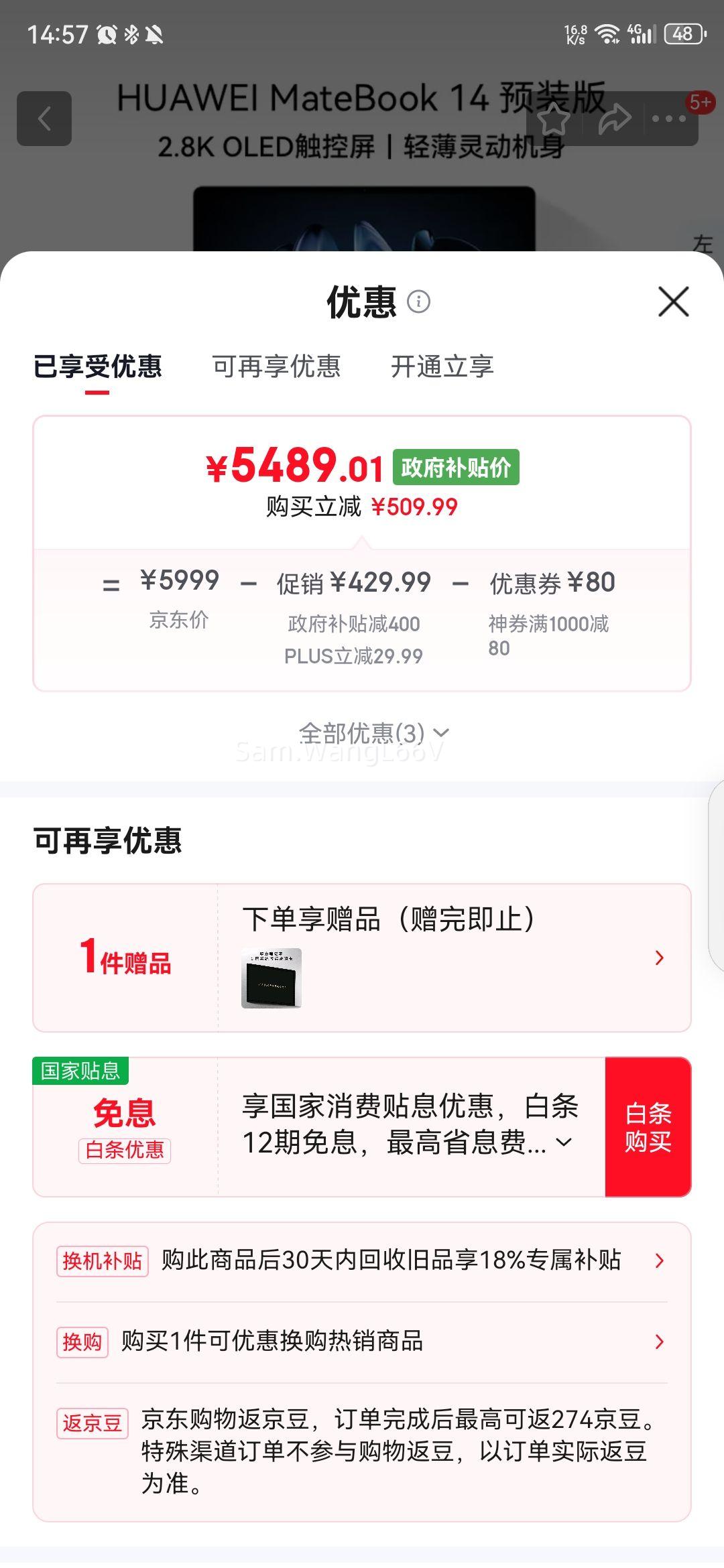This screenshot has height=1568, width=724.
Task: Click the 国家贴息 green tag
Action: (80, 1070)
